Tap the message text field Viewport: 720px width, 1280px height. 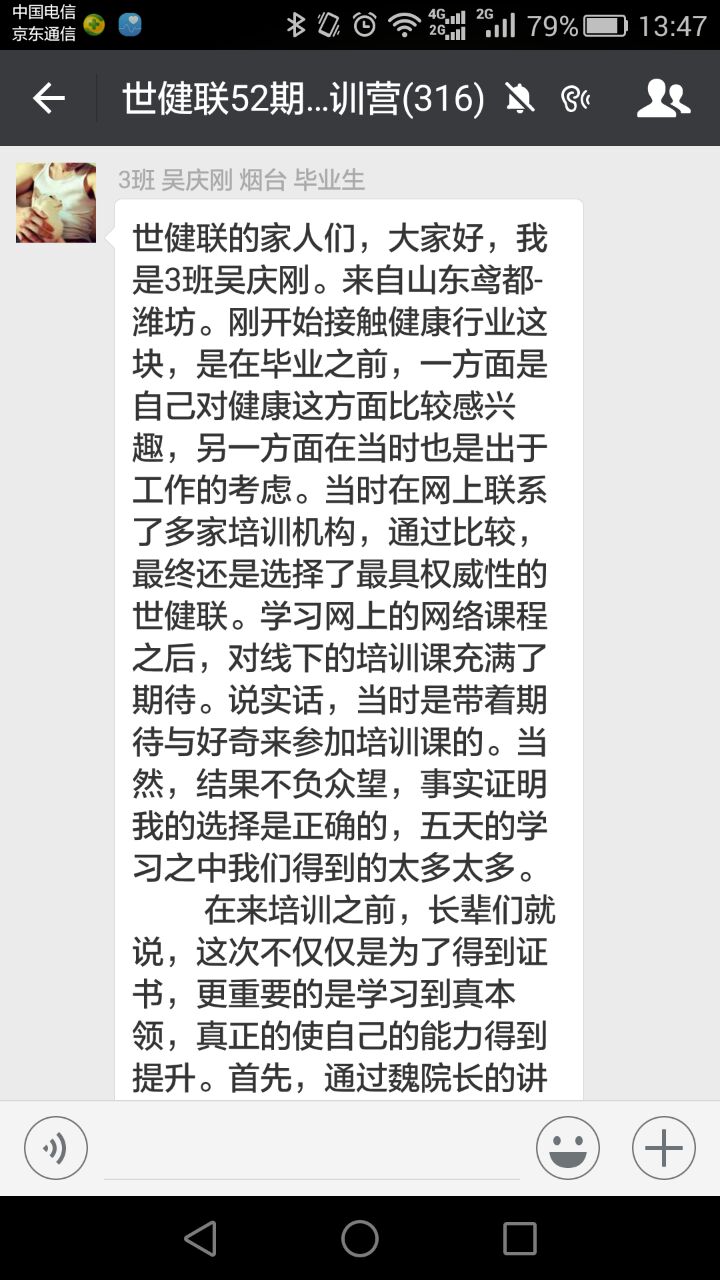[x=312, y=1150]
